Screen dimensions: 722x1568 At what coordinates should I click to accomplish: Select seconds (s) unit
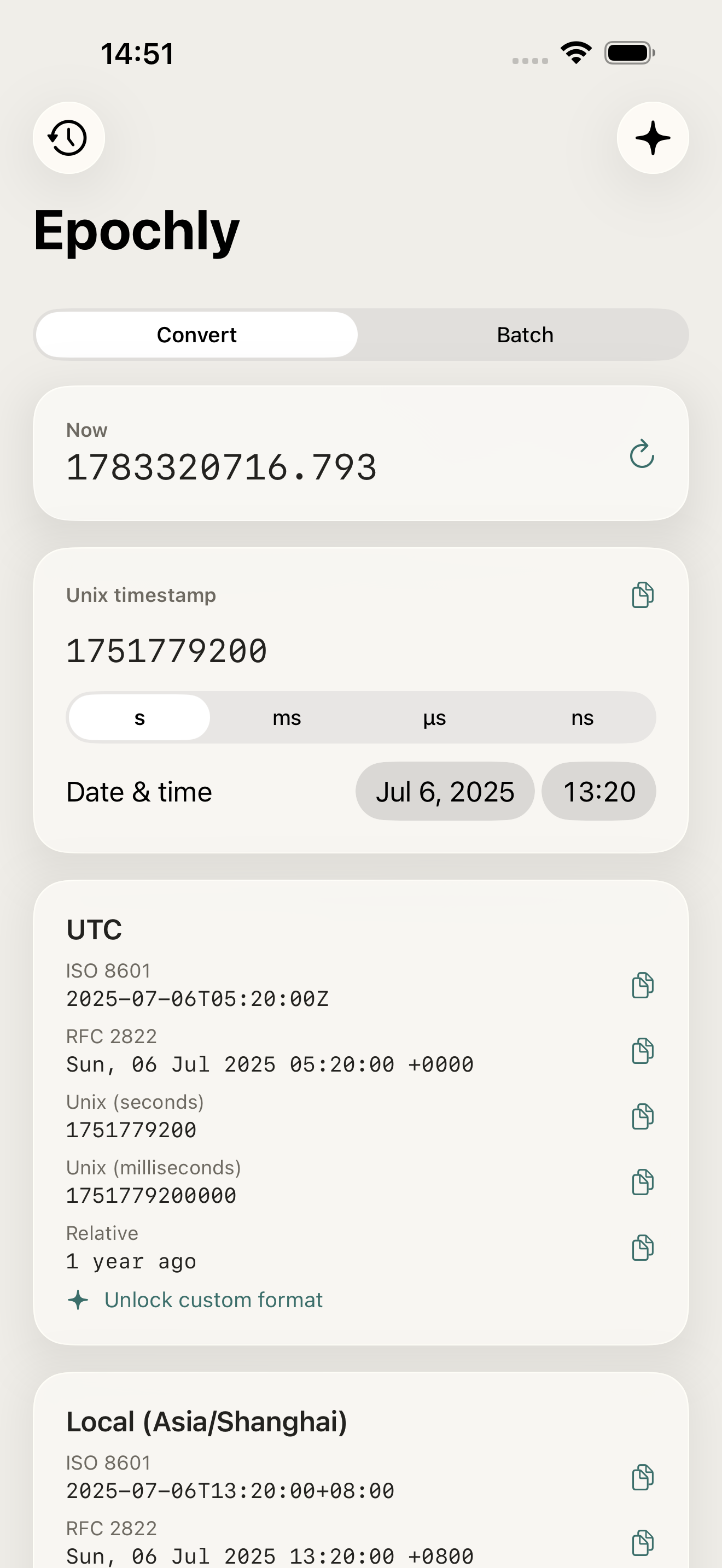click(139, 718)
